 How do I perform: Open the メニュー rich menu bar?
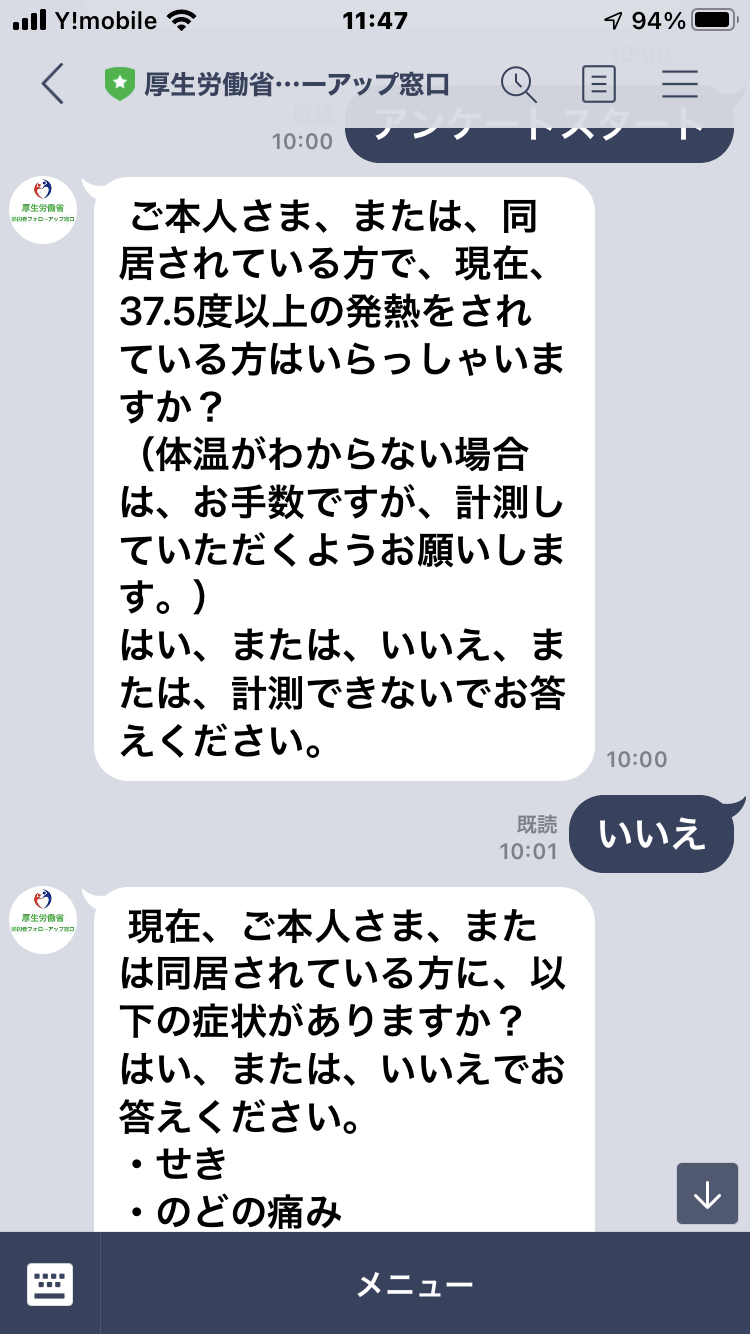point(415,1285)
